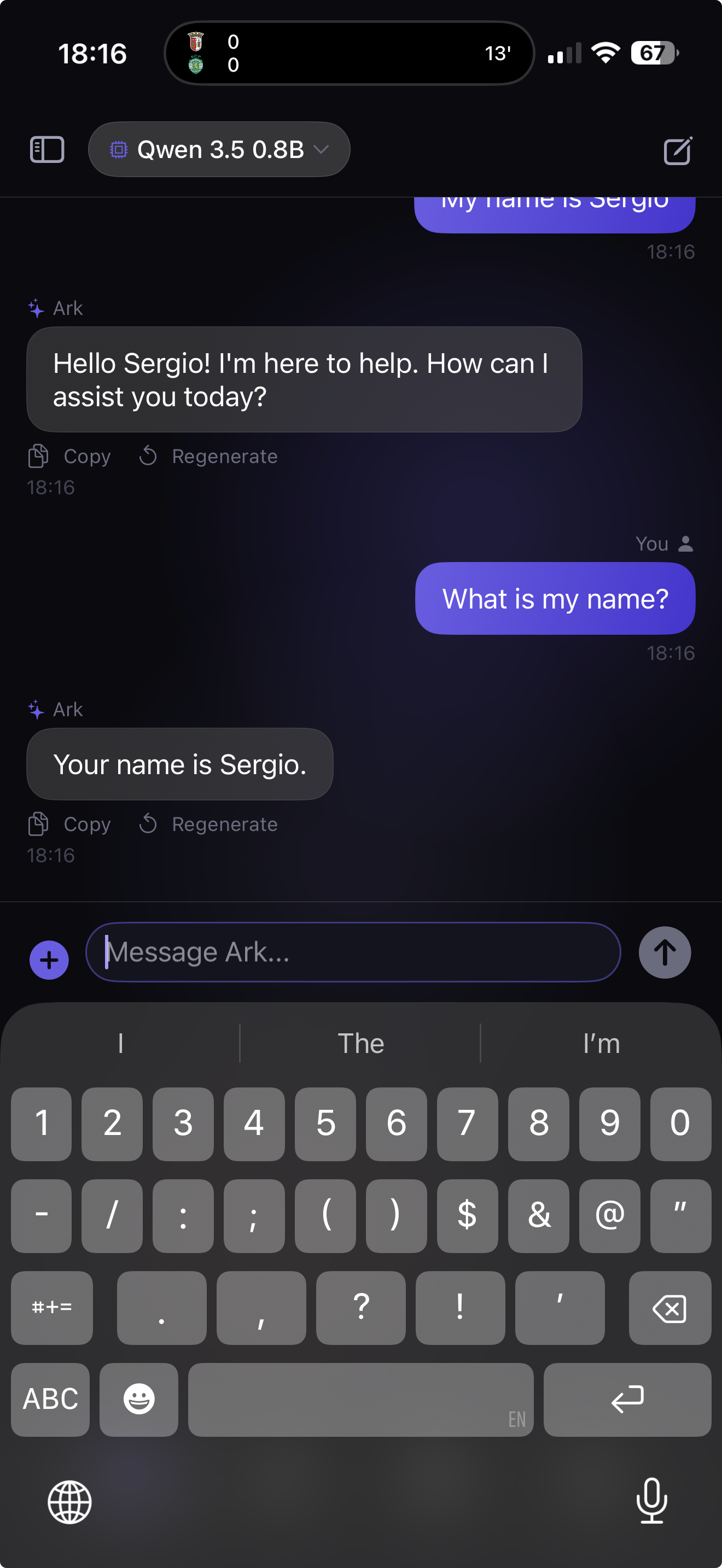This screenshot has width=722, height=1568.
Task: Start a new chat
Action: [x=678, y=150]
